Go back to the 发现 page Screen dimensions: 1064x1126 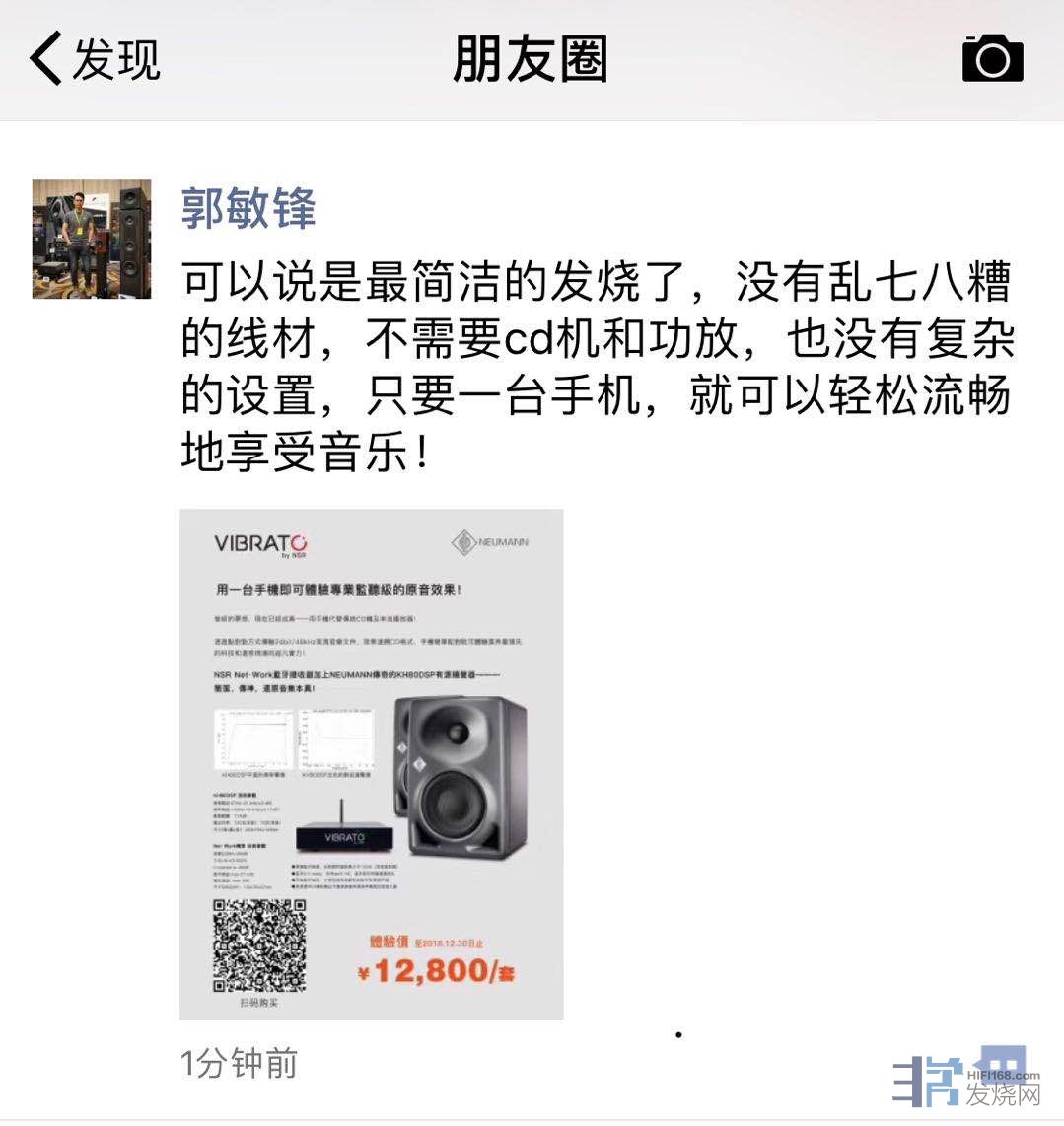coord(94,59)
